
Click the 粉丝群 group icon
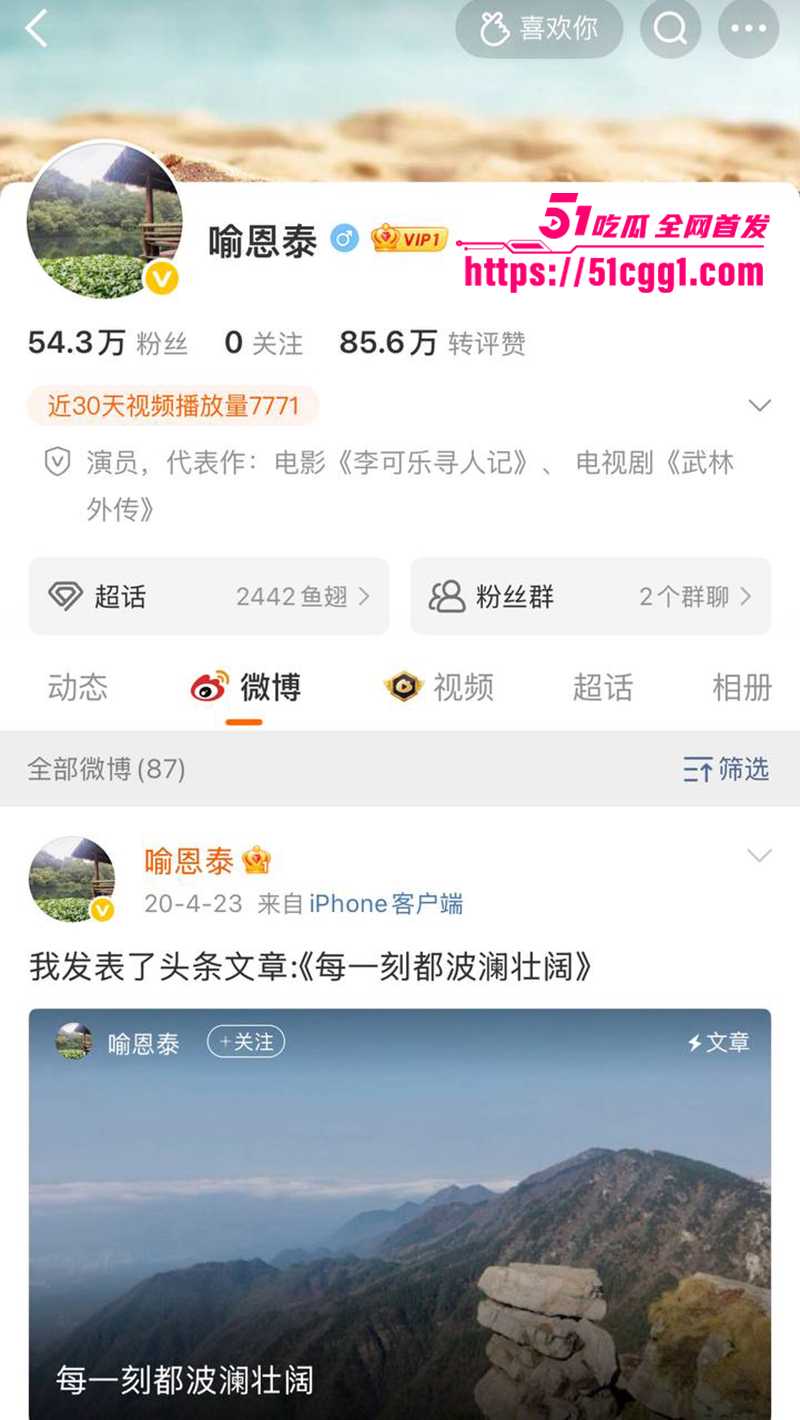point(448,596)
